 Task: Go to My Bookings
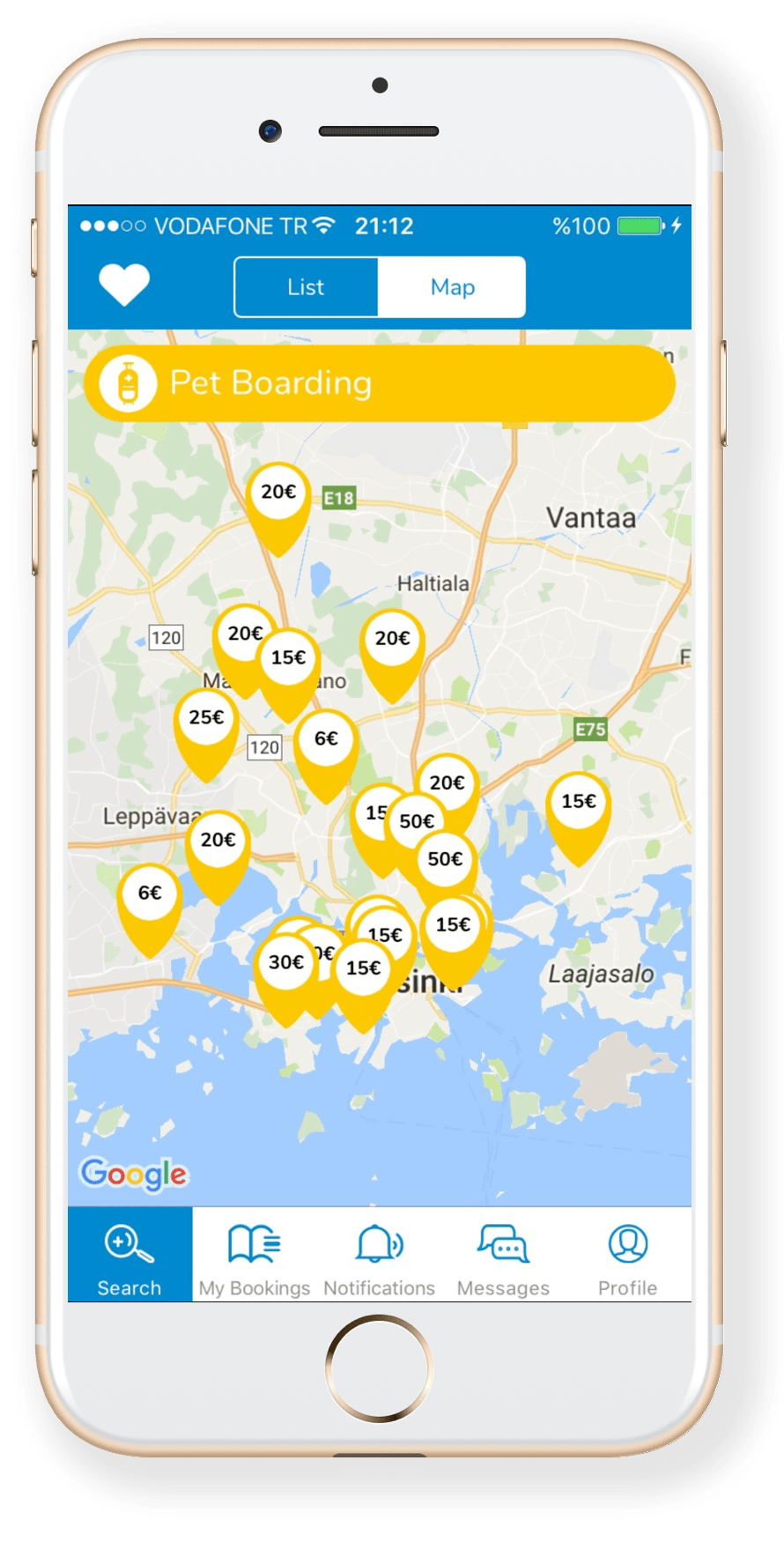click(x=255, y=1255)
